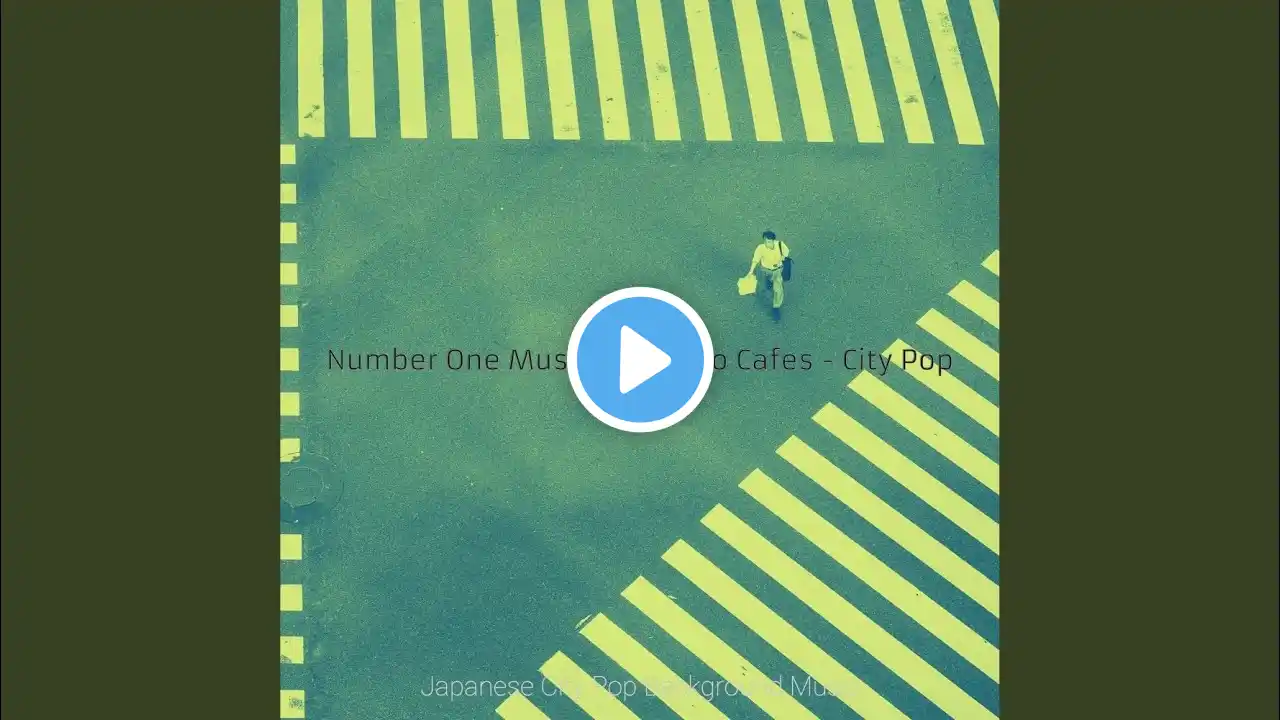Play the City Pop music video
Screen dimensions: 1280x720
pyautogui.click(x=640, y=360)
